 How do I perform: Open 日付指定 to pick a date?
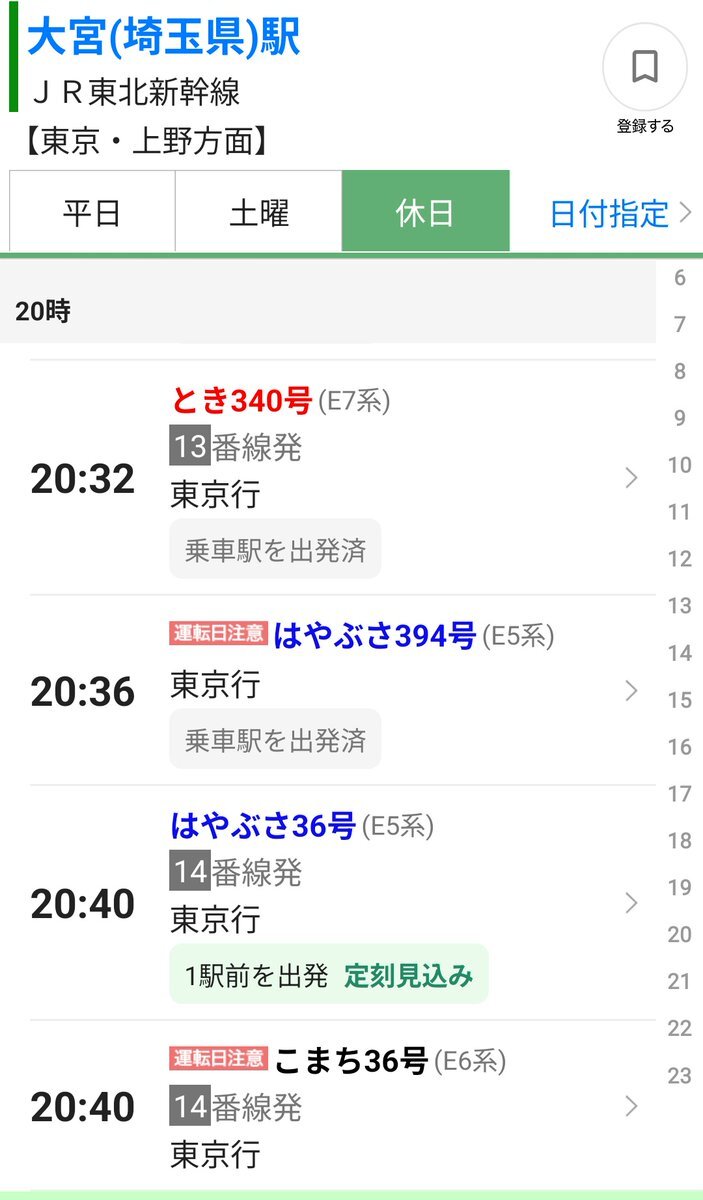(621, 213)
